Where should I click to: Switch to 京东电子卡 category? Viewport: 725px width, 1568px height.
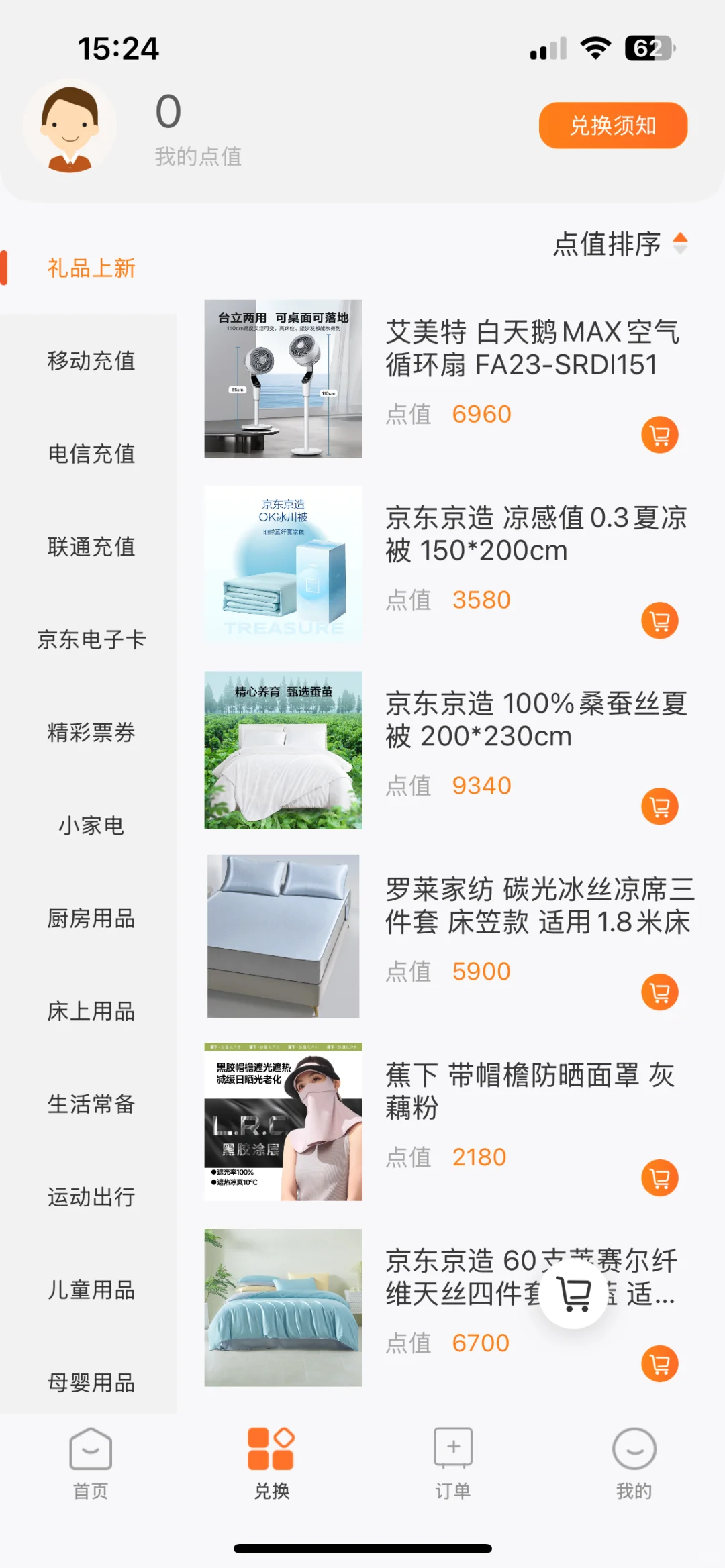[x=91, y=639]
